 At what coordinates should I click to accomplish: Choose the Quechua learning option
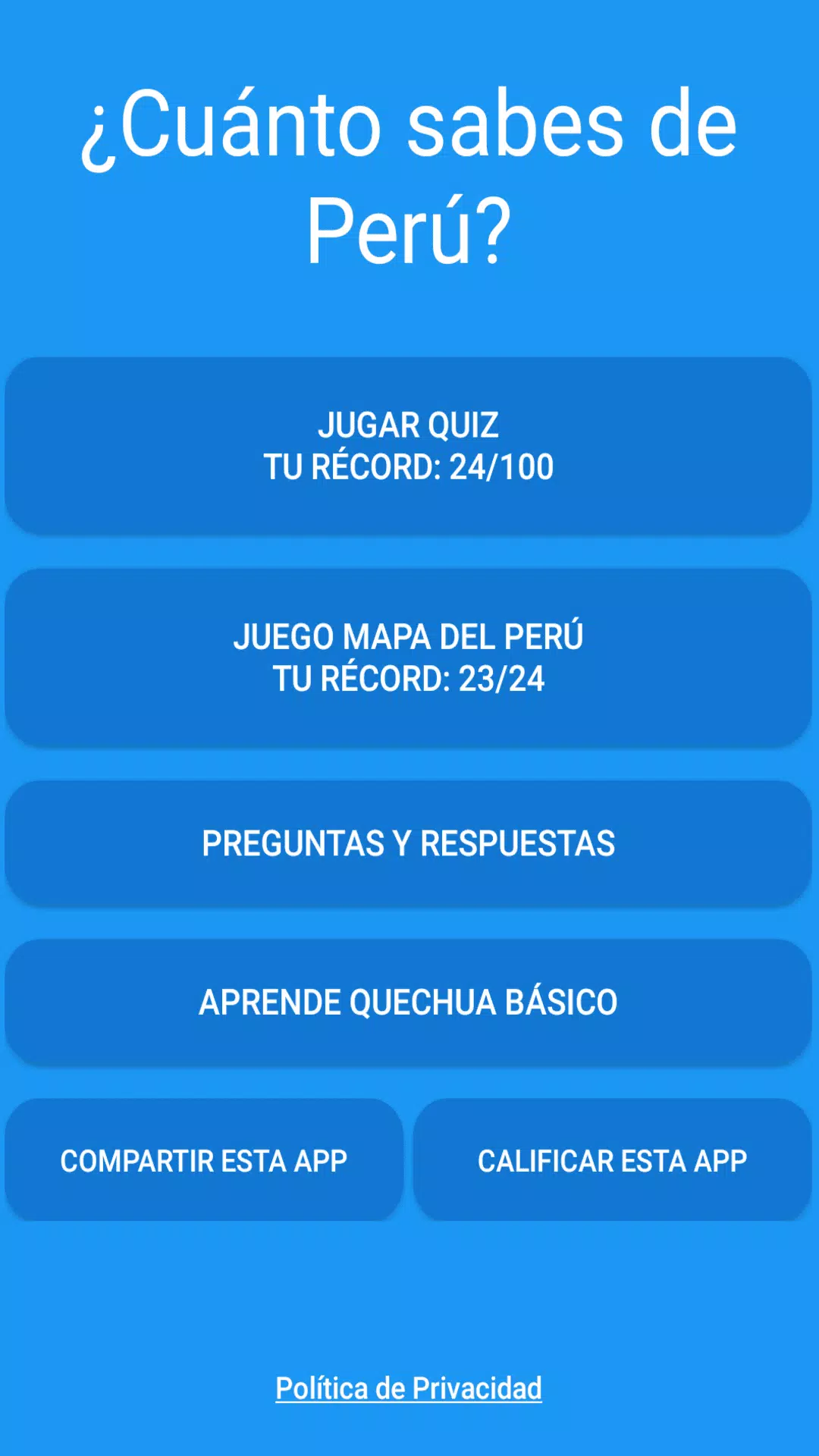point(409,1001)
